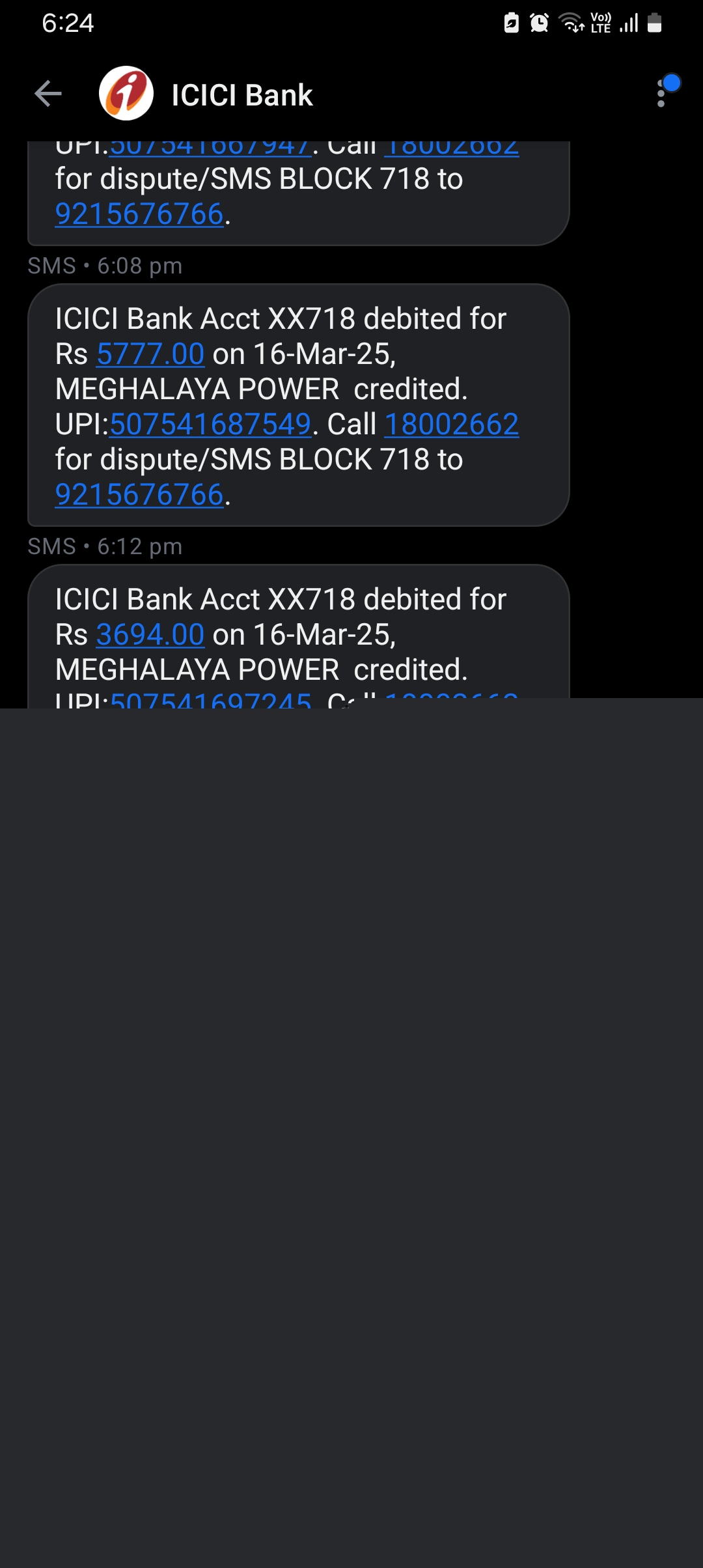703x1568 pixels.
Task: Open the overflow menu with blue dot
Action: pyautogui.click(x=662, y=94)
